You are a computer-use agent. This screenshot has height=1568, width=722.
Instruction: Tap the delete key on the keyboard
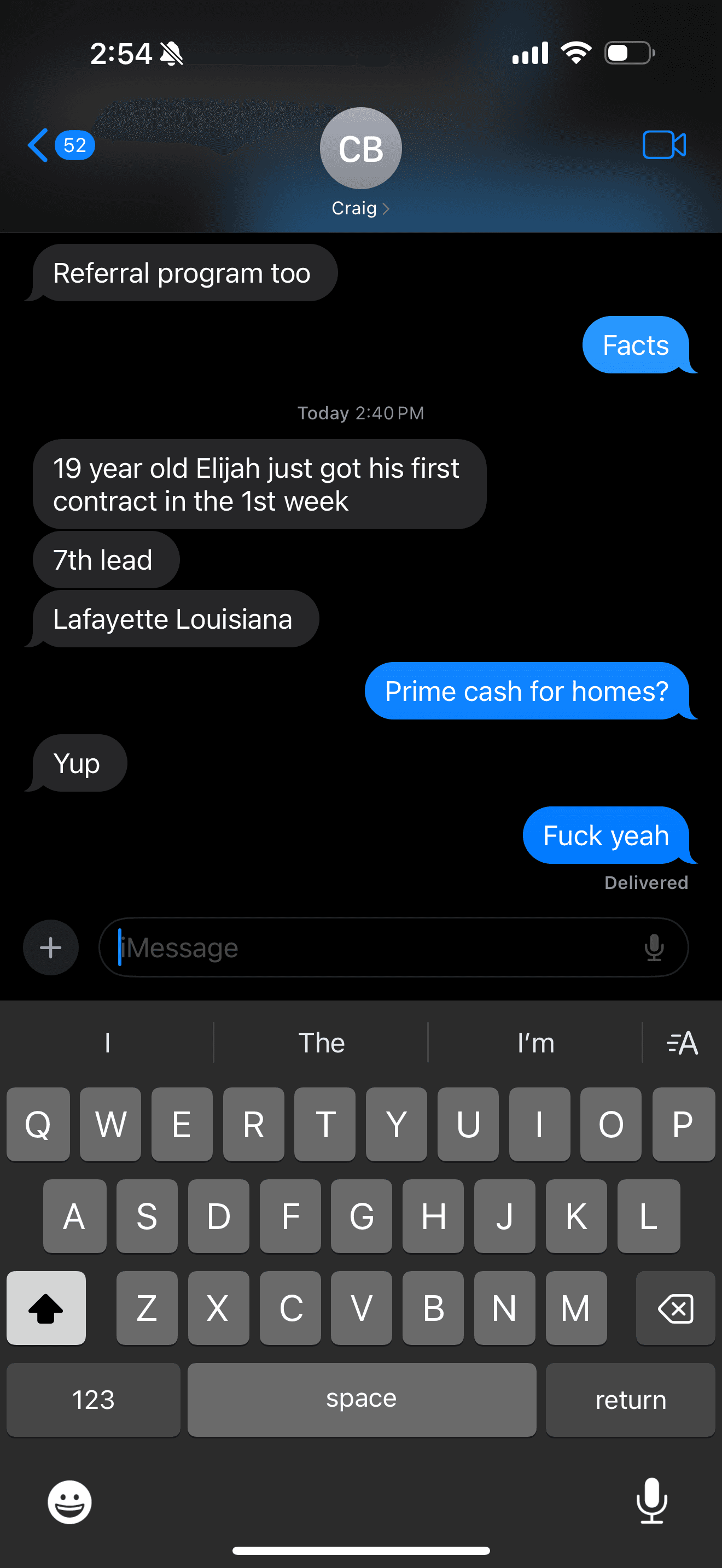click(x=676, y=1309)
